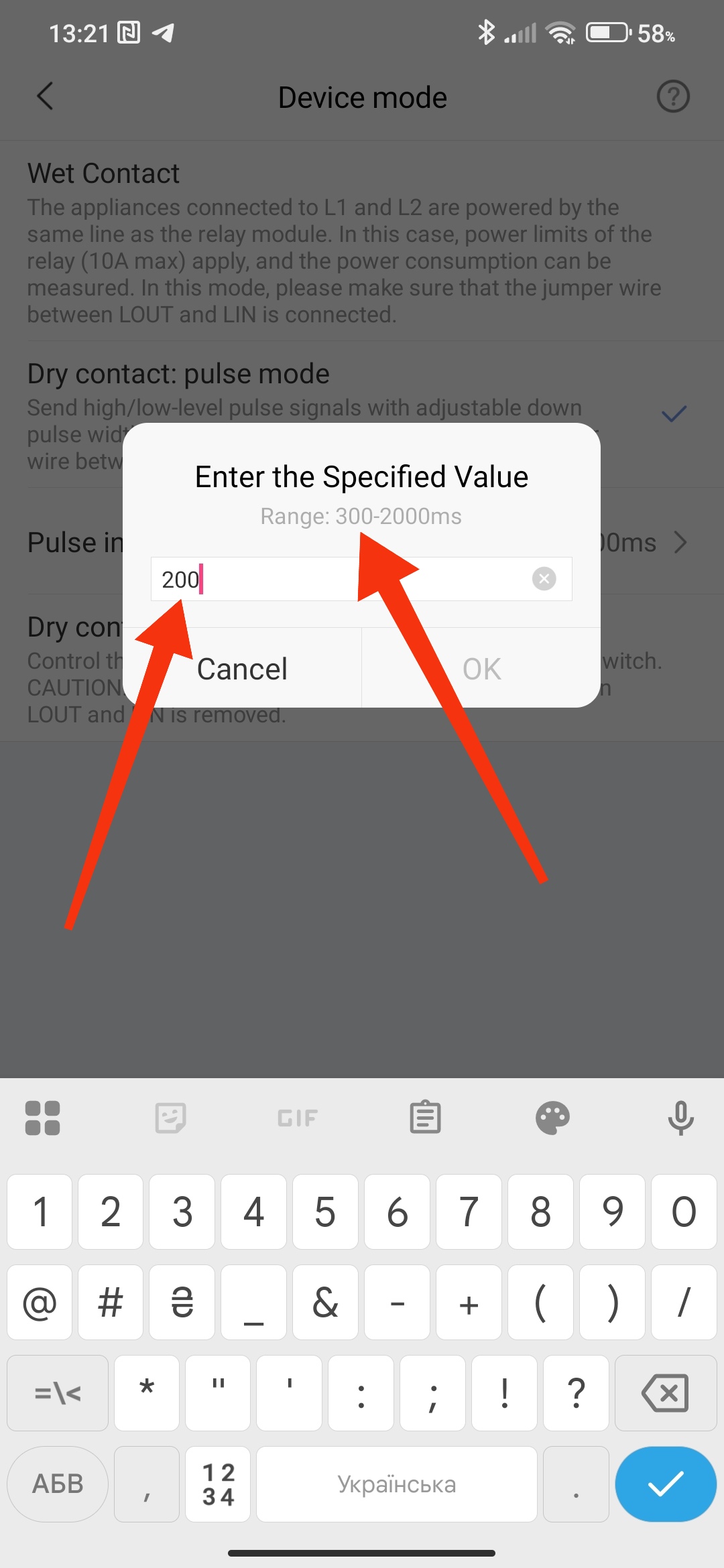
Task: Tap the 0 key on the keyboard
Action: point(683,1212)
